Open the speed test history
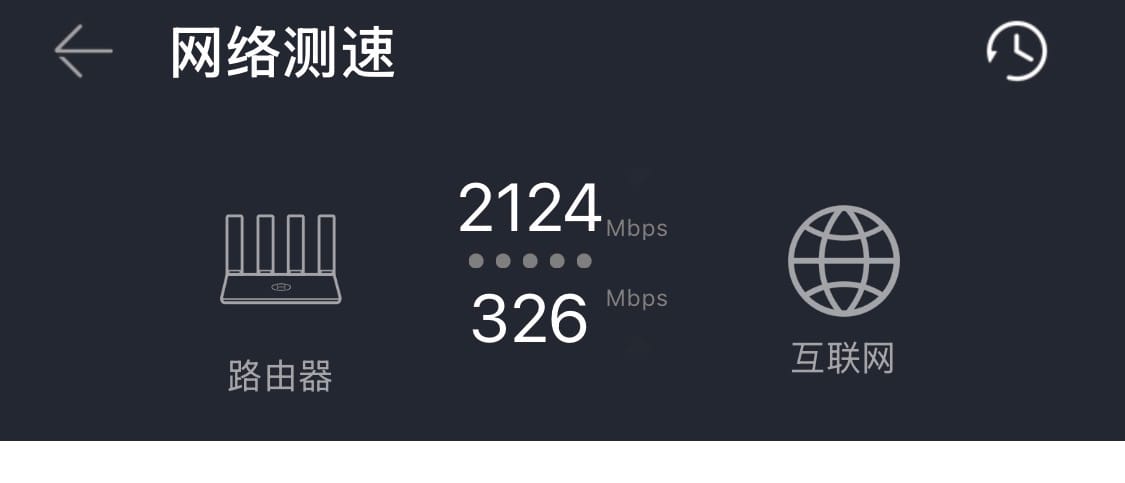Viewport: 1125px width, 483px height. (x=1016, y=51)
